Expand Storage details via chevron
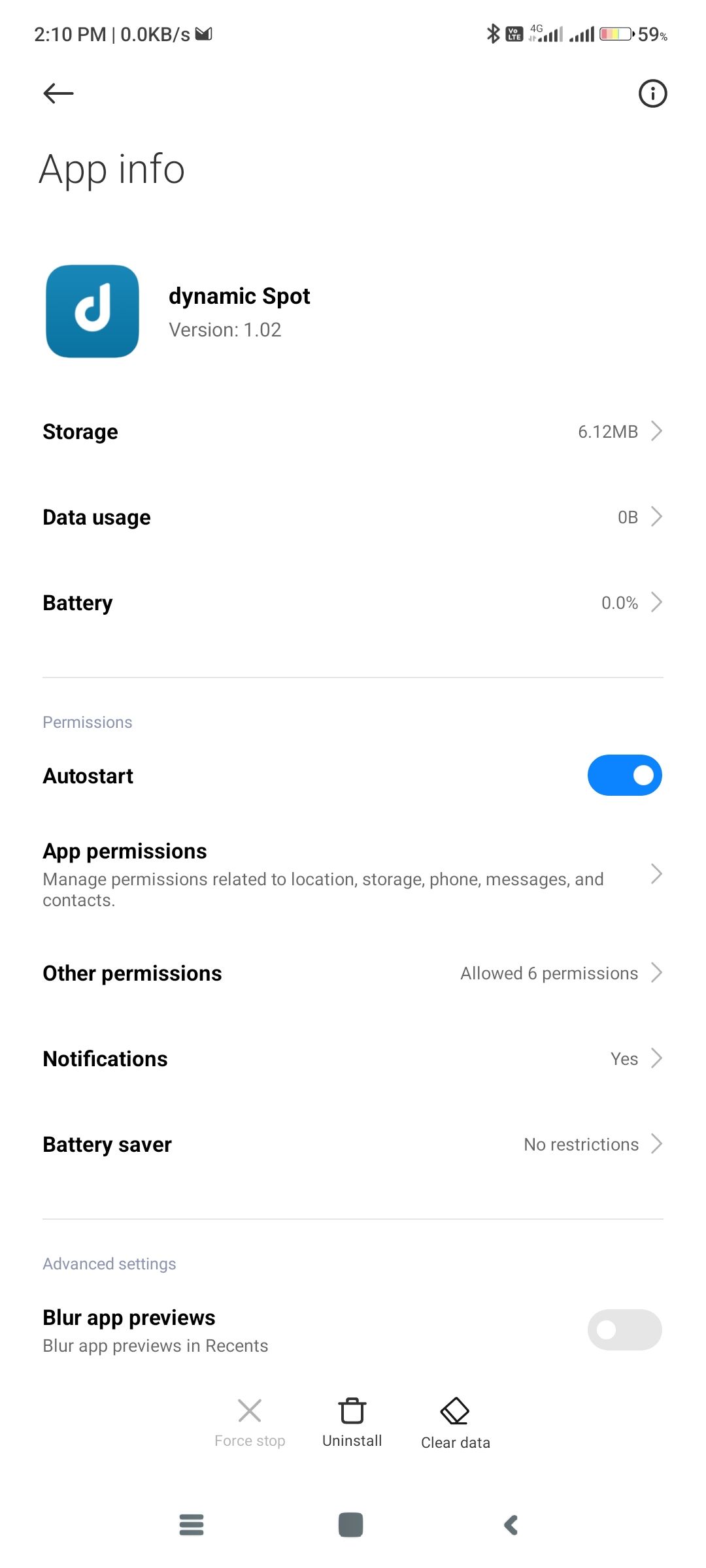The width and height of the screenshot is (706, 1568). pos(657,431)
